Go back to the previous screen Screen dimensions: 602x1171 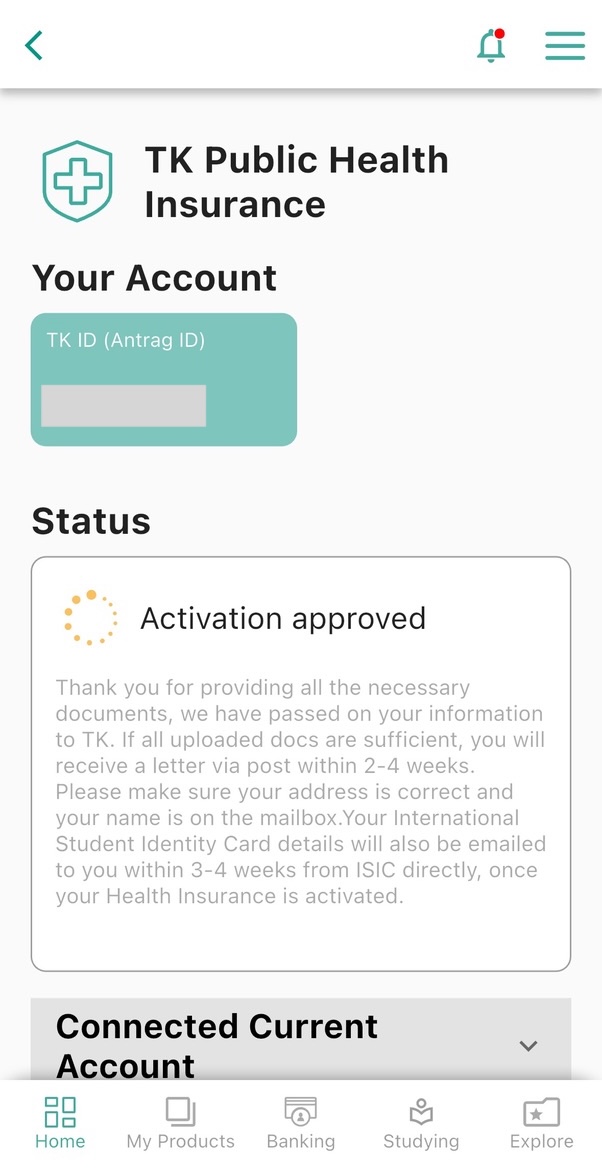pyautogui.click(x=35, y=45)
